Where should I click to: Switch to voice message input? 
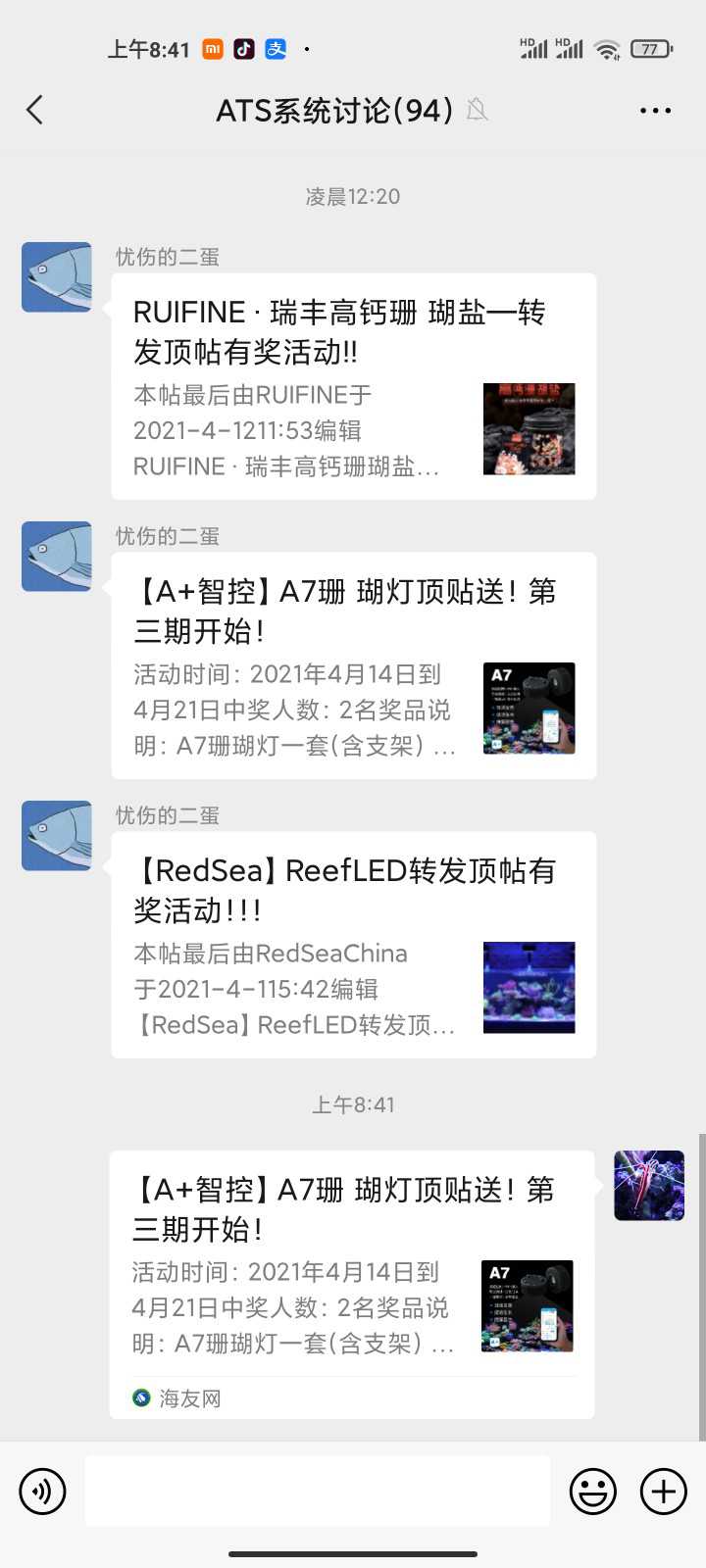click(x=42, y=1492)
